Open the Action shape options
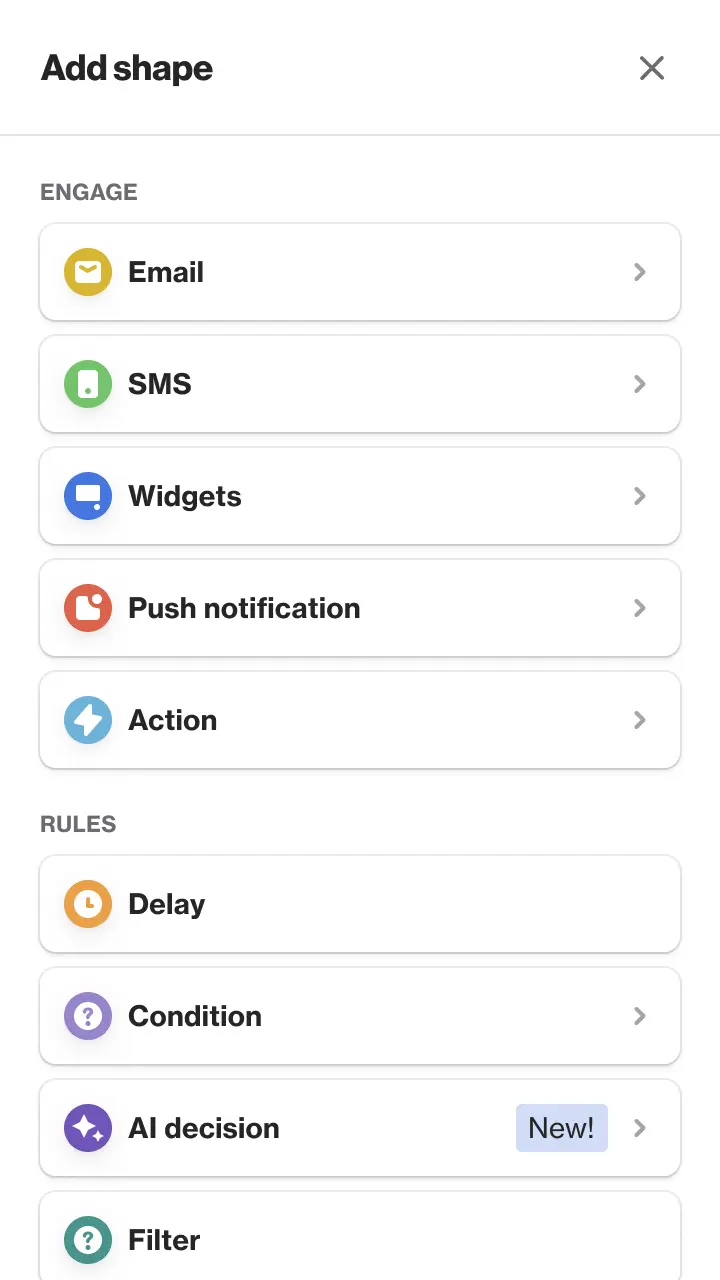 coord(360,720)
